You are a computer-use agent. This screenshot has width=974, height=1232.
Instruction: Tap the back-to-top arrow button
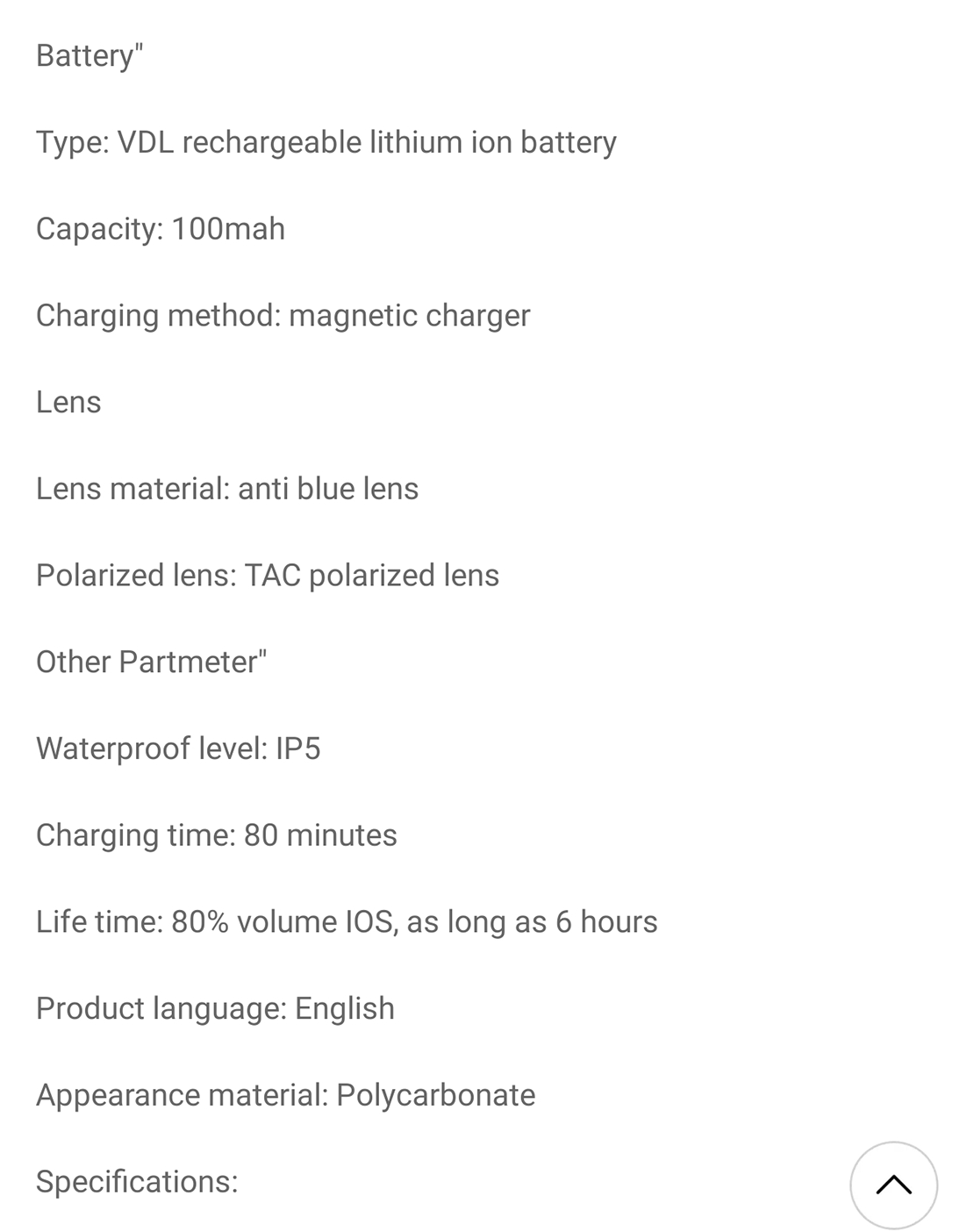pyautogui.click(x=893, y=1185)
